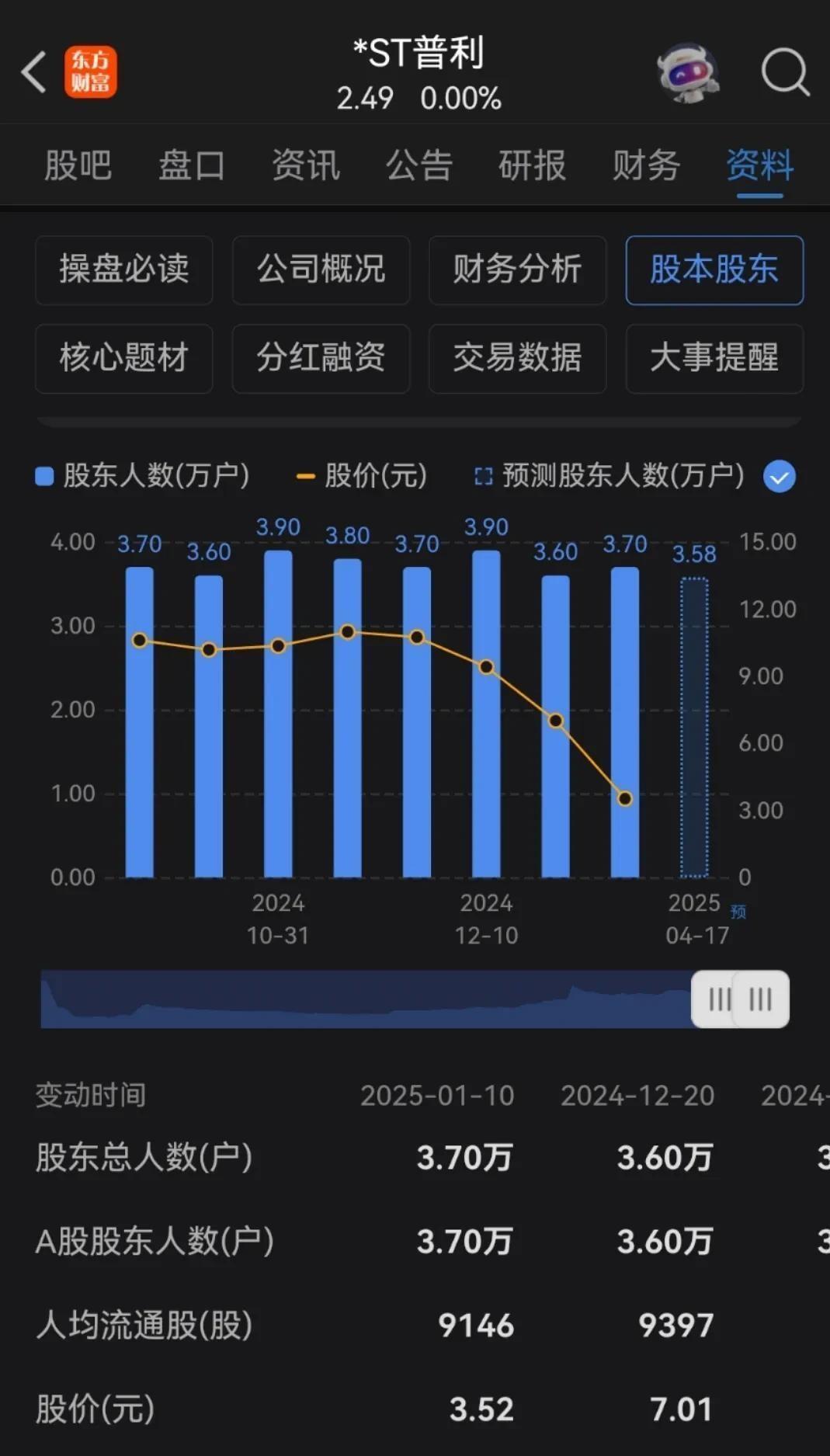This screenshot has height=1456, width=830.
Task: Select the 财务分析 chip
Action: tap(518, 270)
